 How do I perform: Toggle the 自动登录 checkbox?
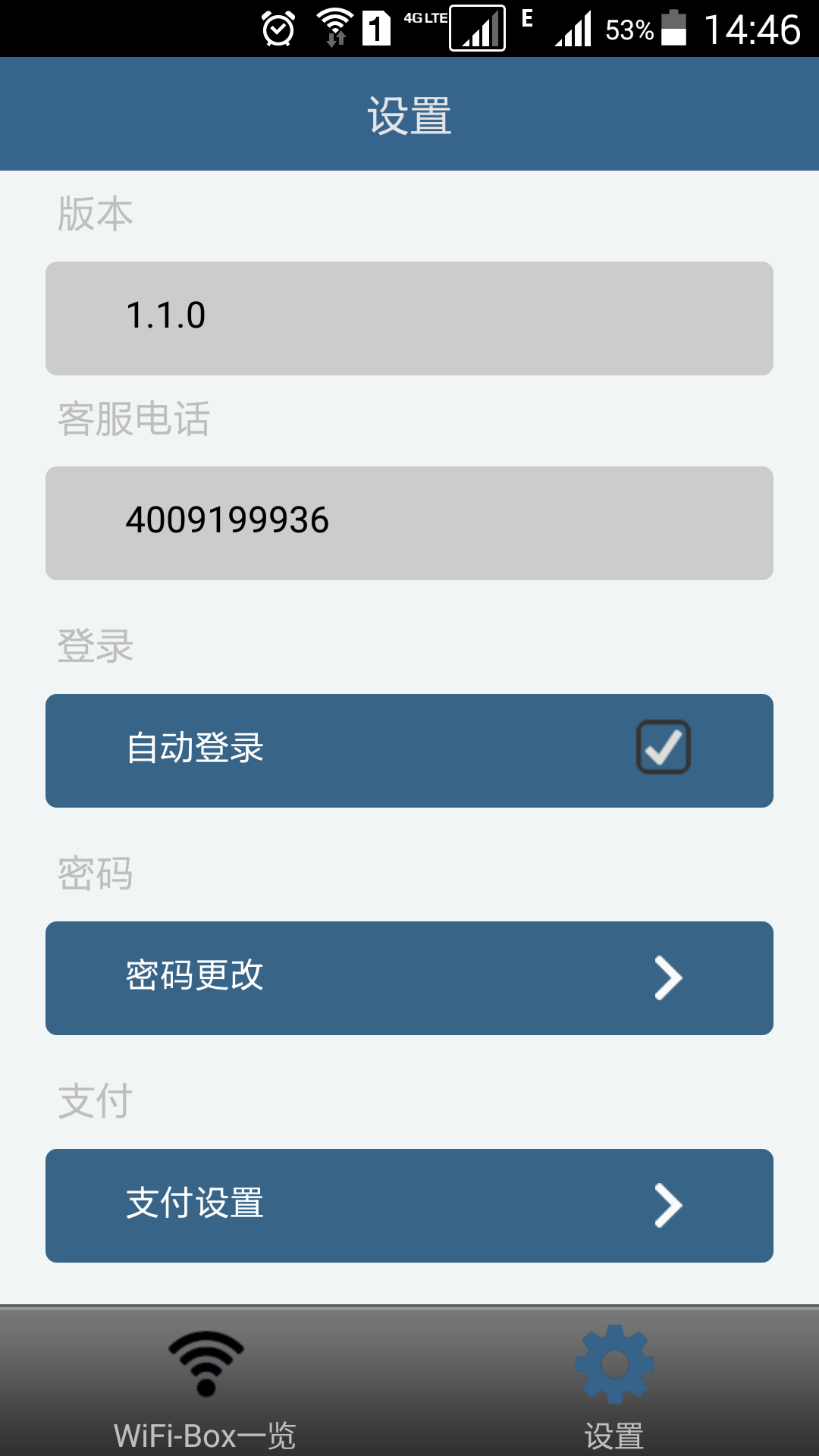[663, 748]
